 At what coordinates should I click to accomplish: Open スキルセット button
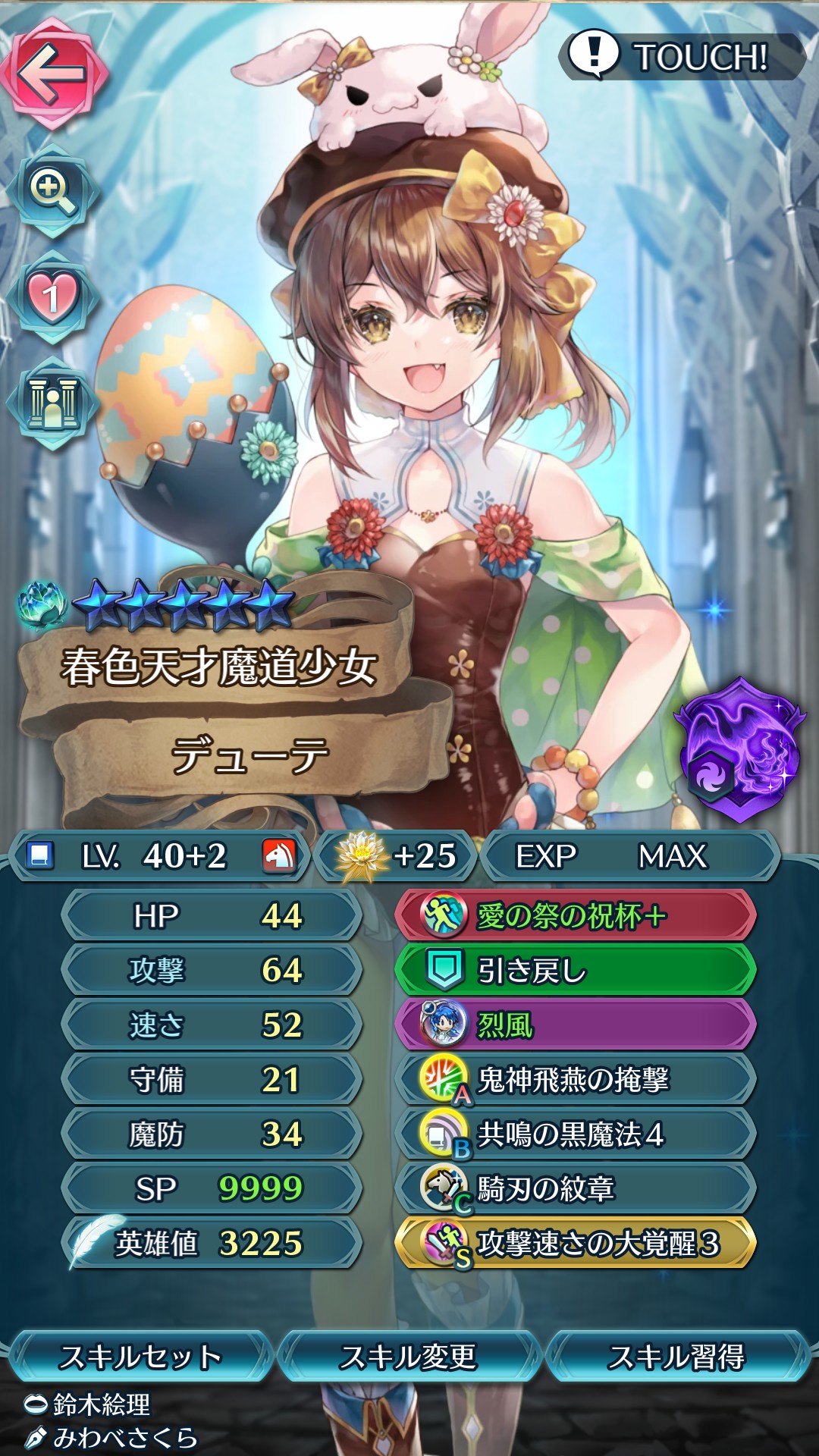click(140, 1357)
